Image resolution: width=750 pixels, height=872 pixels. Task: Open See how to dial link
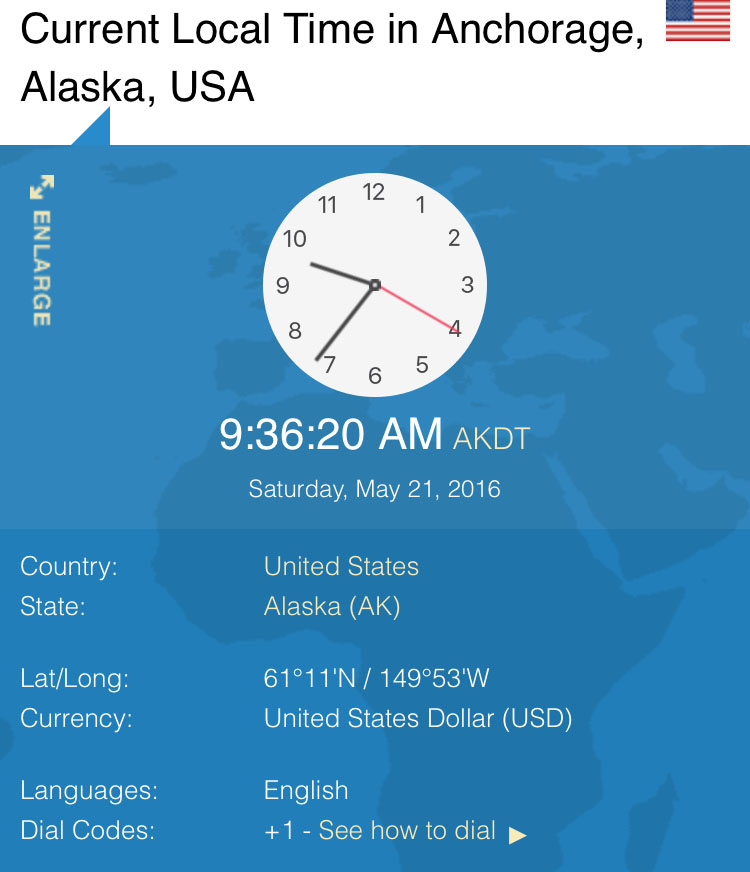pos(407,830)
